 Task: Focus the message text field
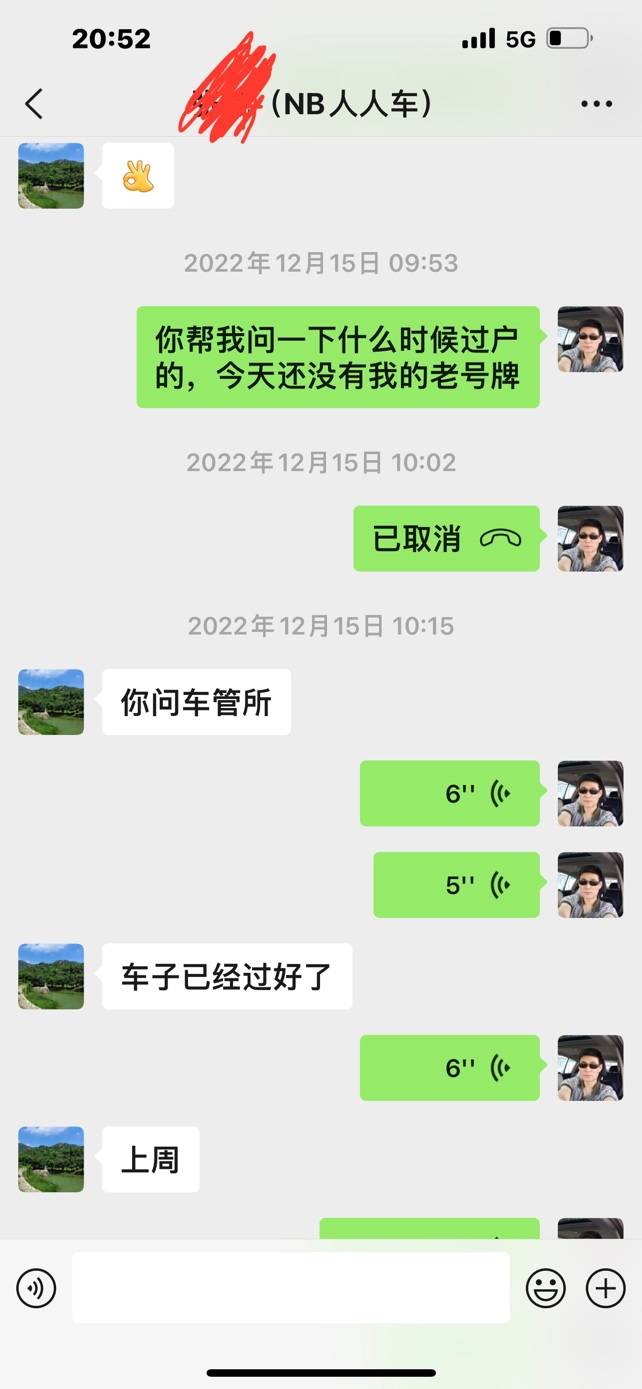click(x=290, y=1288)
